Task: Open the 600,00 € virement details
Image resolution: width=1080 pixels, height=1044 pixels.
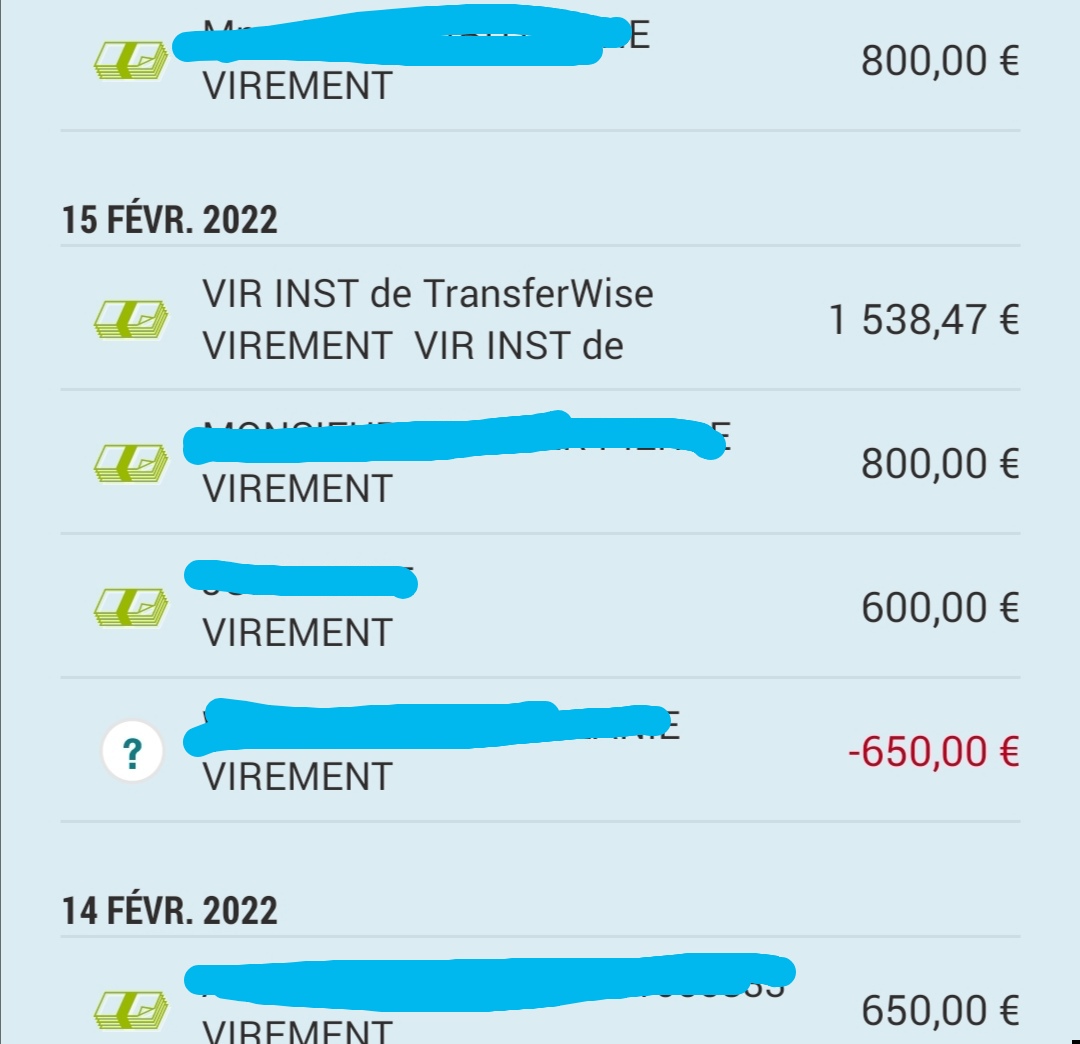Action: coord(540,606)
